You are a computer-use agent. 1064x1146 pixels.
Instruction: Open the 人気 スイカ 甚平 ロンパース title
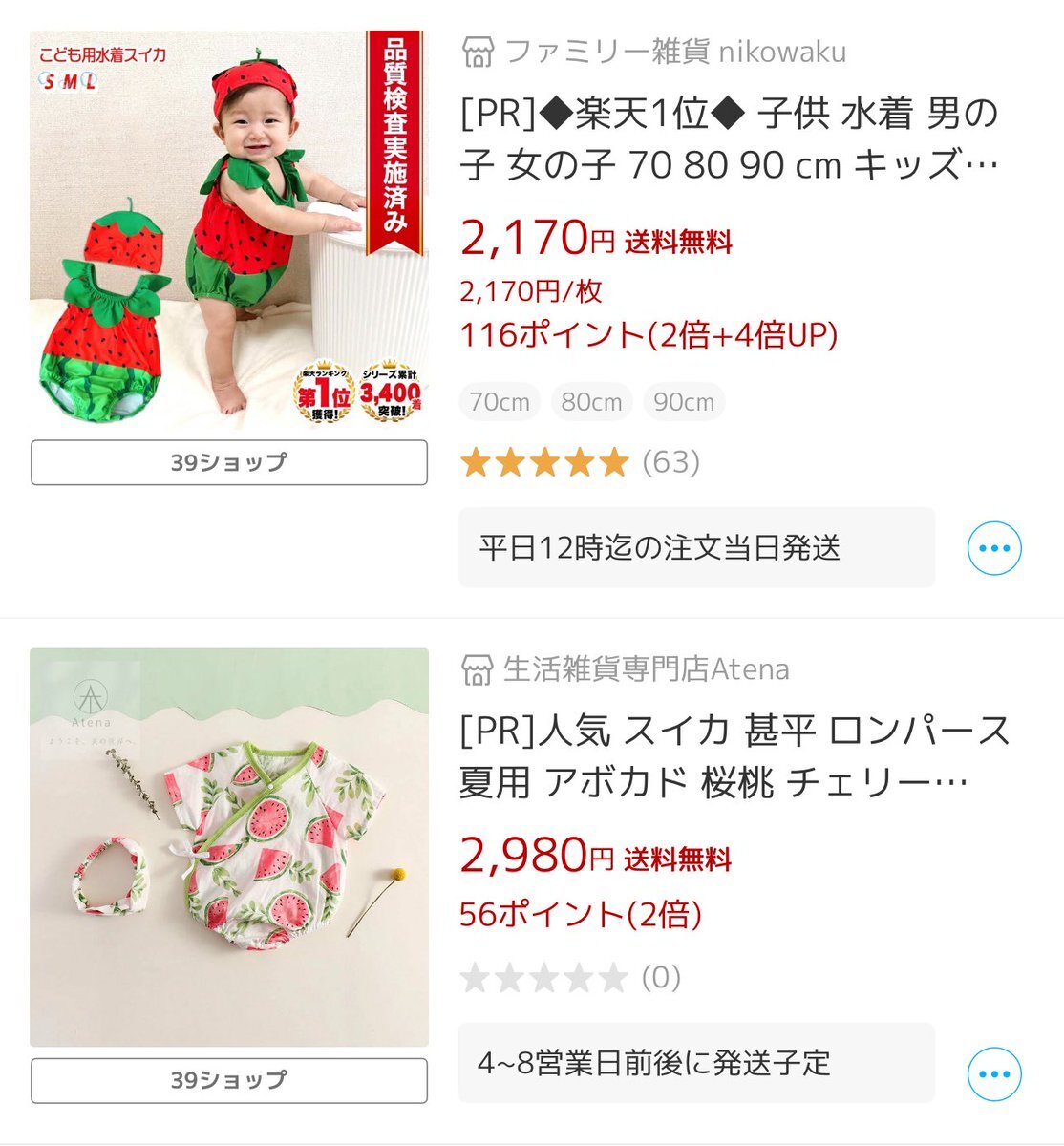pyautogui.click(x=734, y=756)
